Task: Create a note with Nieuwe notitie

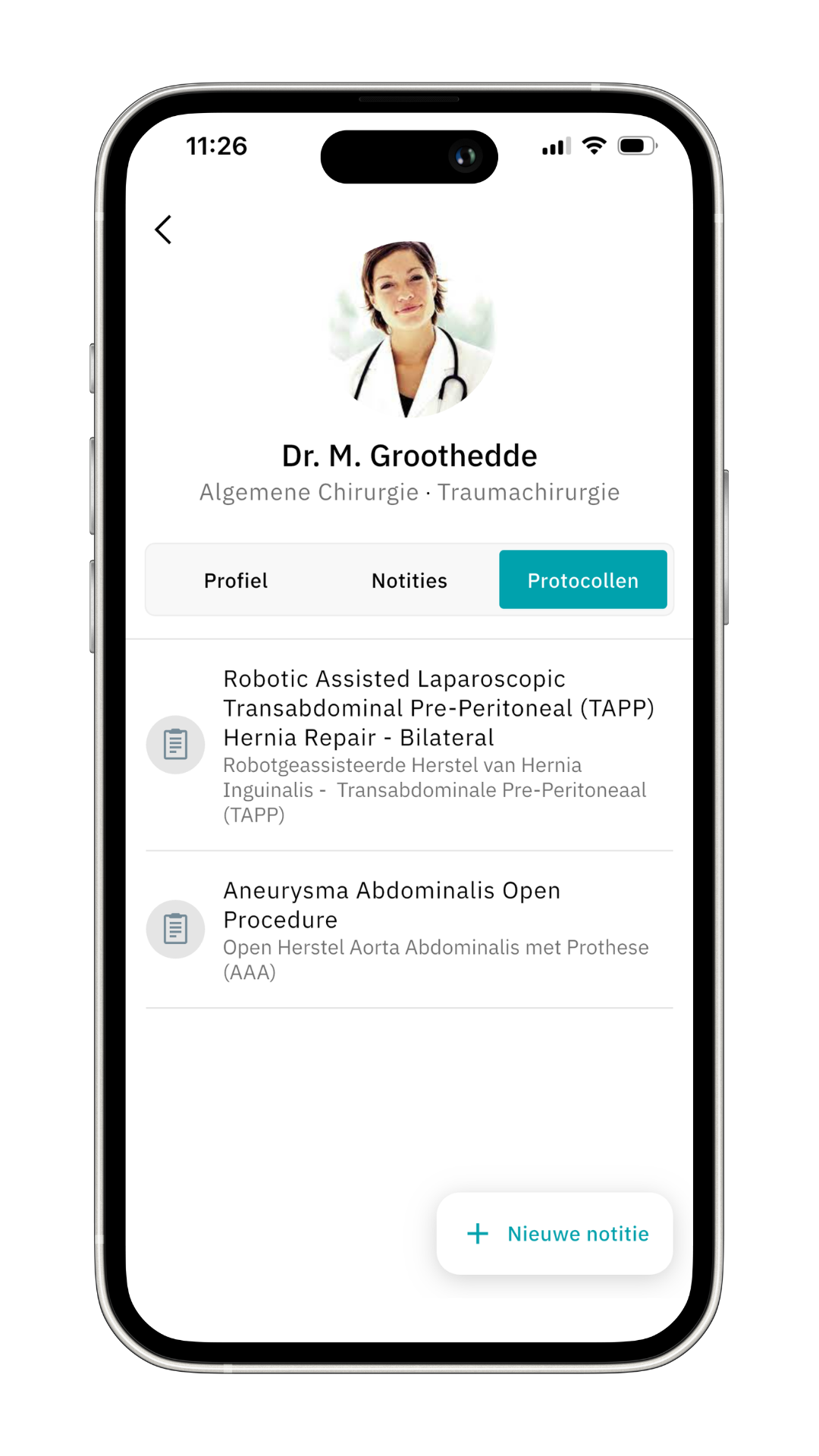Action: 555,1234
